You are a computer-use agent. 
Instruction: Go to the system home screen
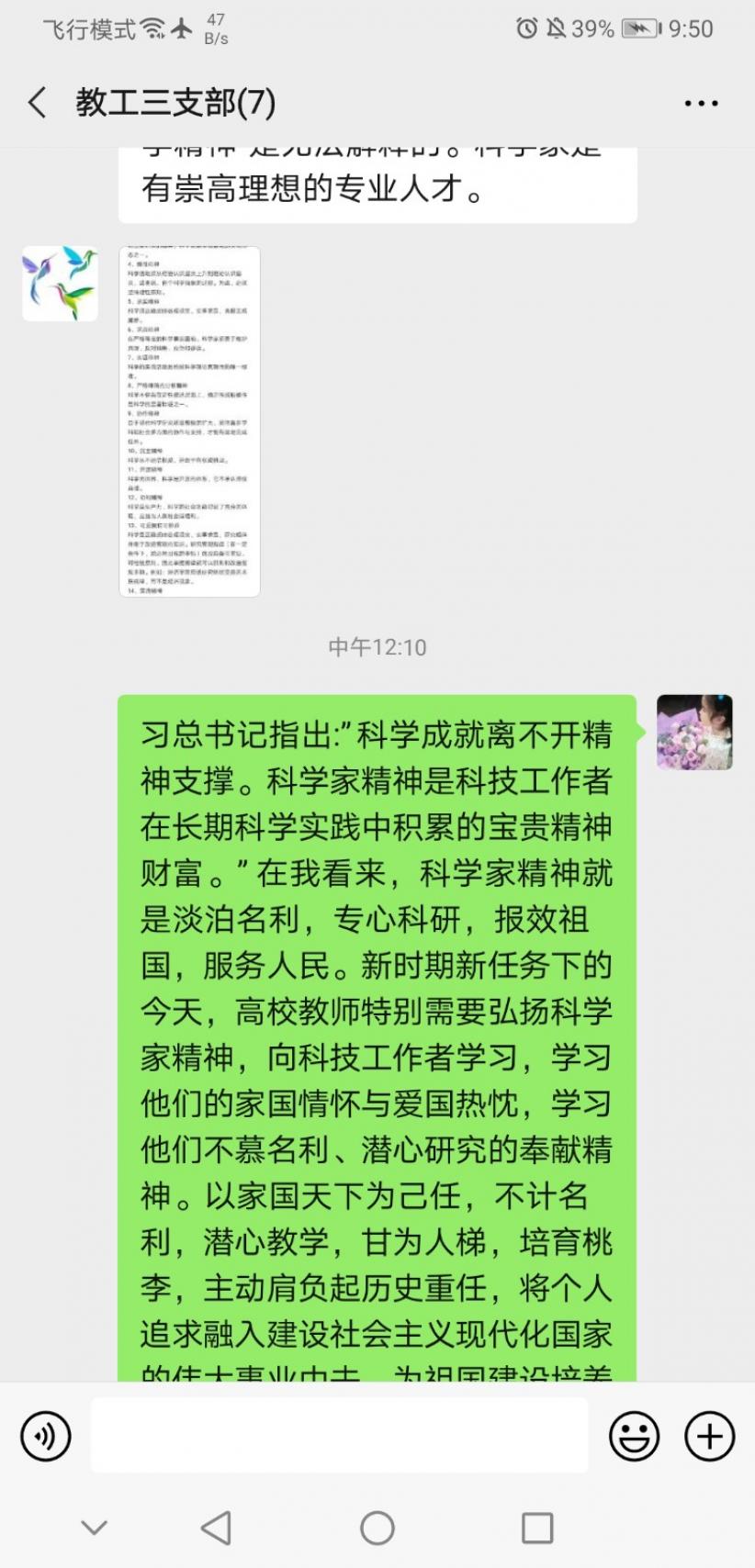tap(377, 1529)
